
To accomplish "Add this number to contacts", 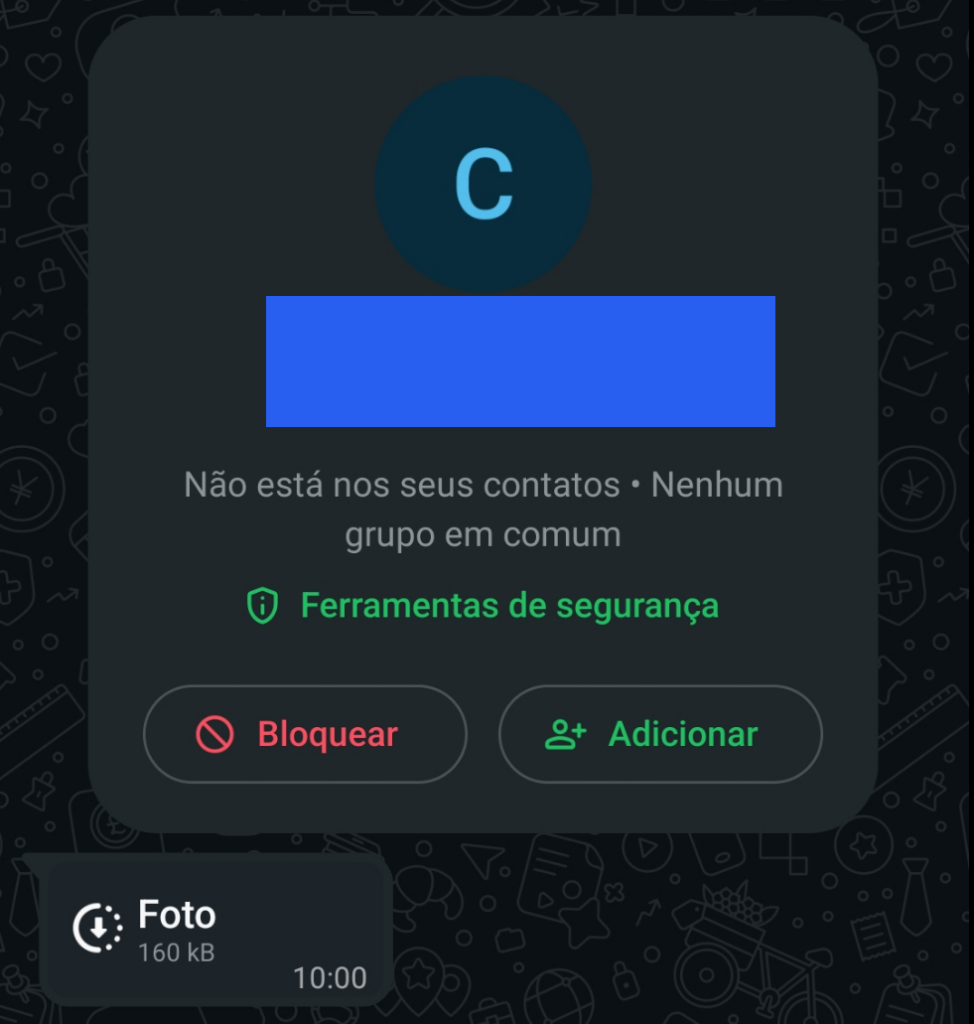I will [x=660, y=735].
